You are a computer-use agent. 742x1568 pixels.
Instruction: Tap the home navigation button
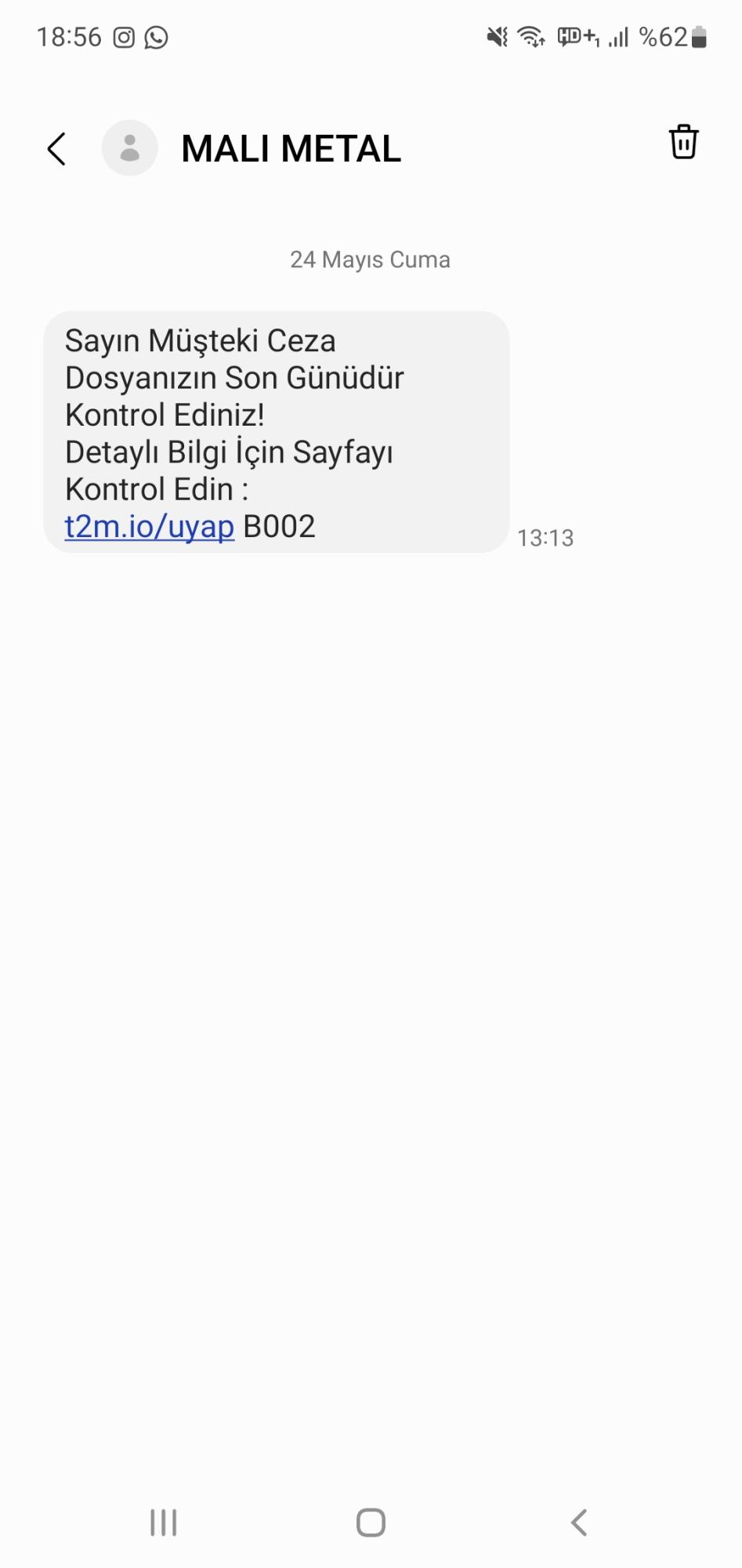click(x=371, y=1523)
